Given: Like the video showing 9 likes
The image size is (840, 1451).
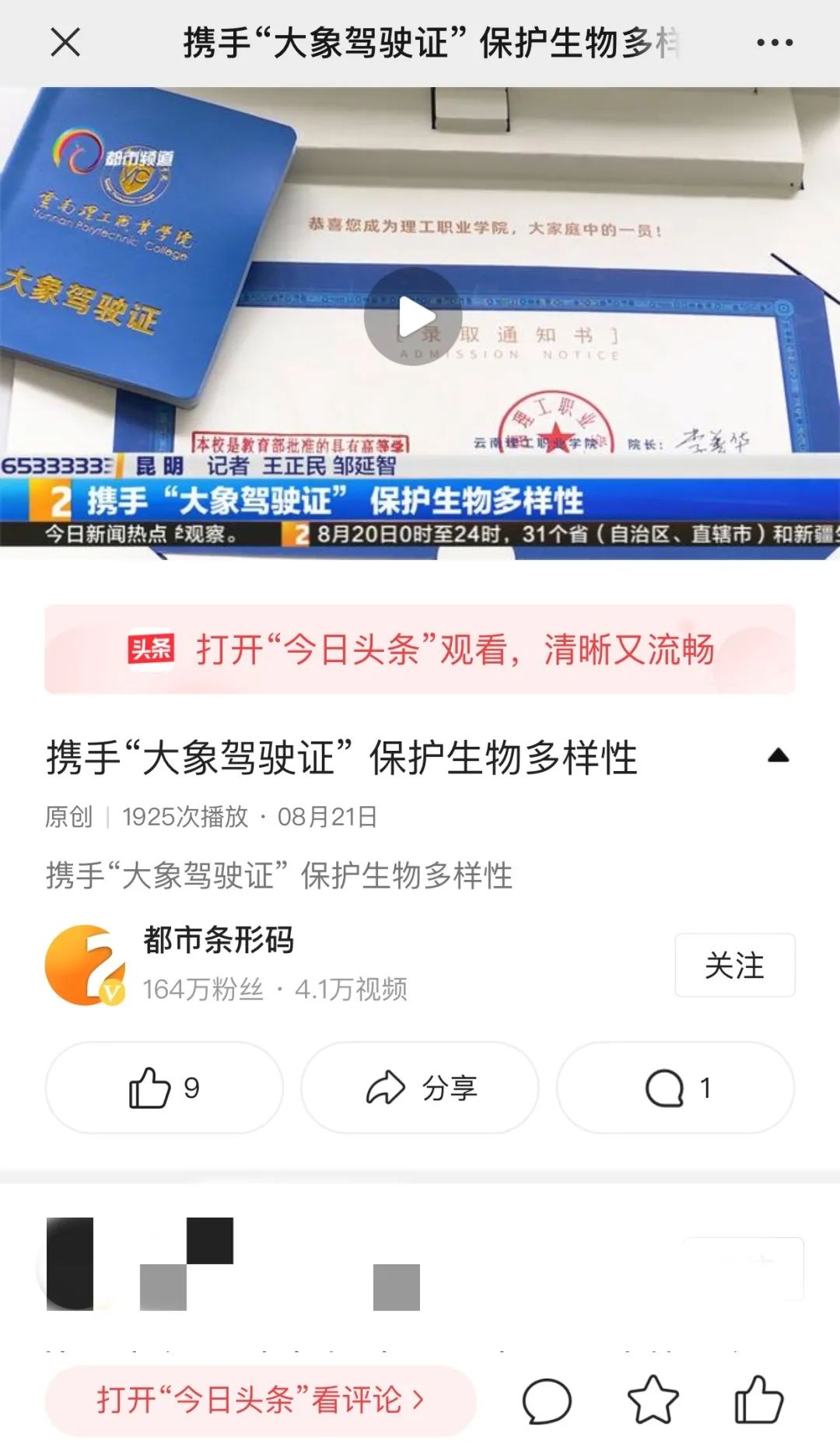Looking at the screenshot, I should click(164, 1087).
